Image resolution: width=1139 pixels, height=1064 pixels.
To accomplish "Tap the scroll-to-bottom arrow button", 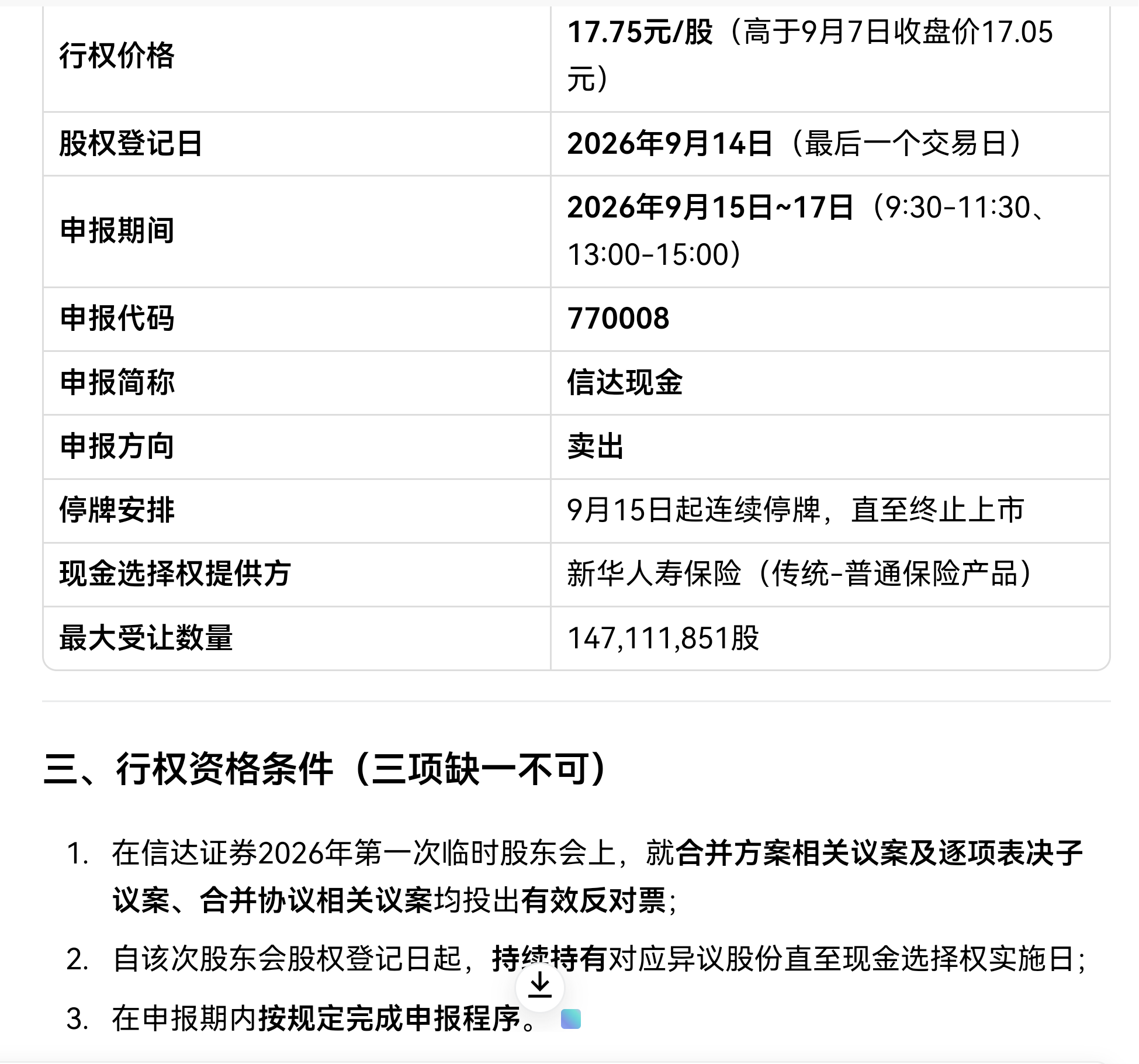I will pos(540,987).
